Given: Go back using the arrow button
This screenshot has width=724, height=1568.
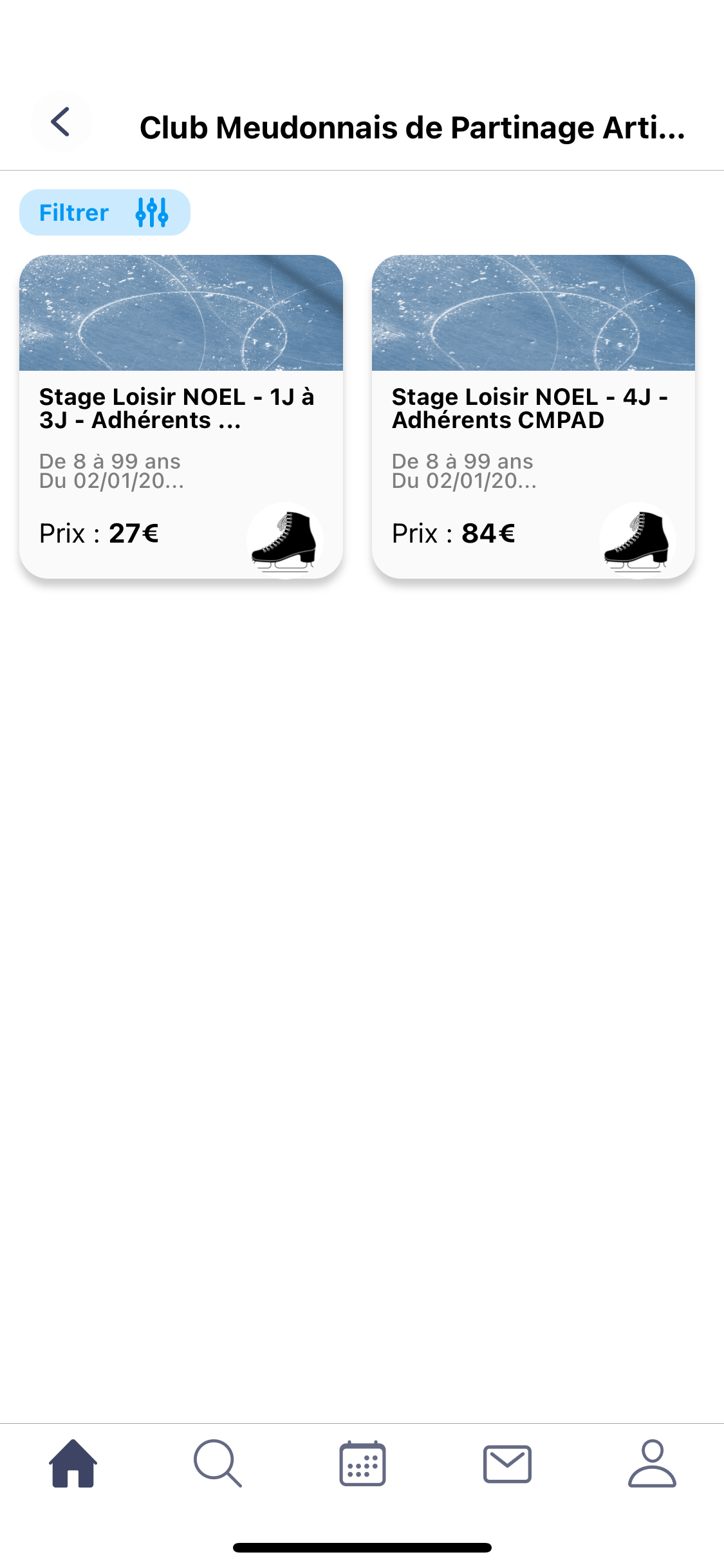Looking at the screenshot, I should point(61,122).
